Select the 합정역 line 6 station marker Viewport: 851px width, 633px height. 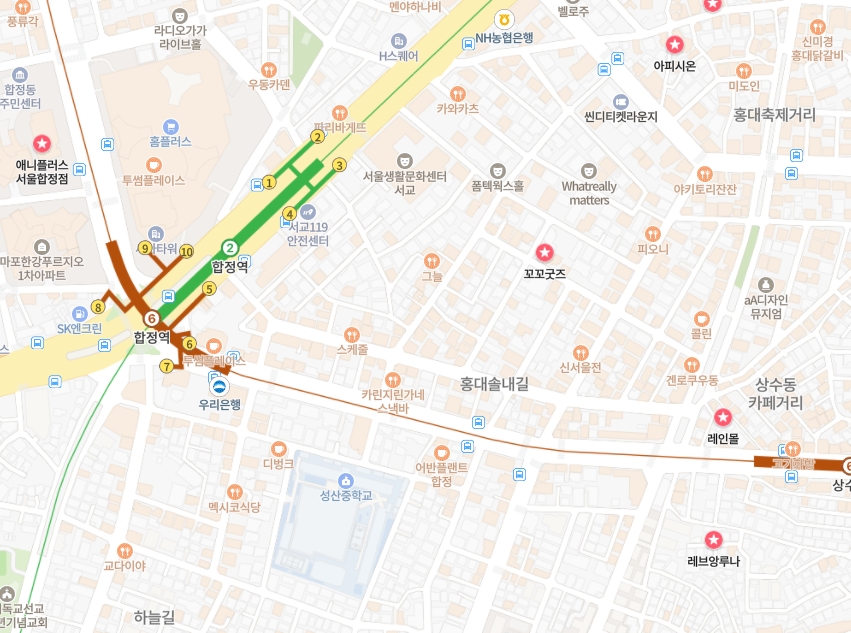coord(152,318)
